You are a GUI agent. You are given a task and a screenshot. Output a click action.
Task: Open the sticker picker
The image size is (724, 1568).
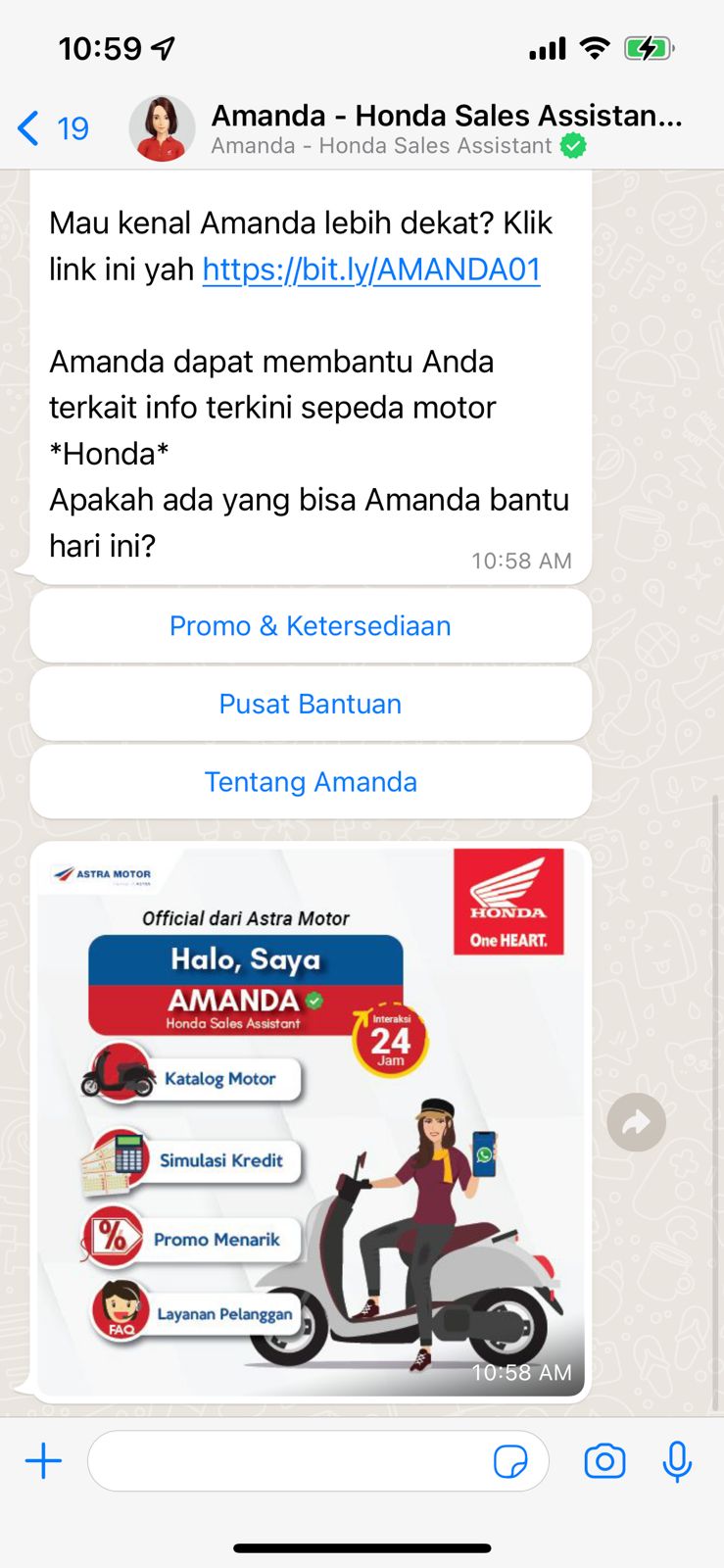(x=510, y=1461)
